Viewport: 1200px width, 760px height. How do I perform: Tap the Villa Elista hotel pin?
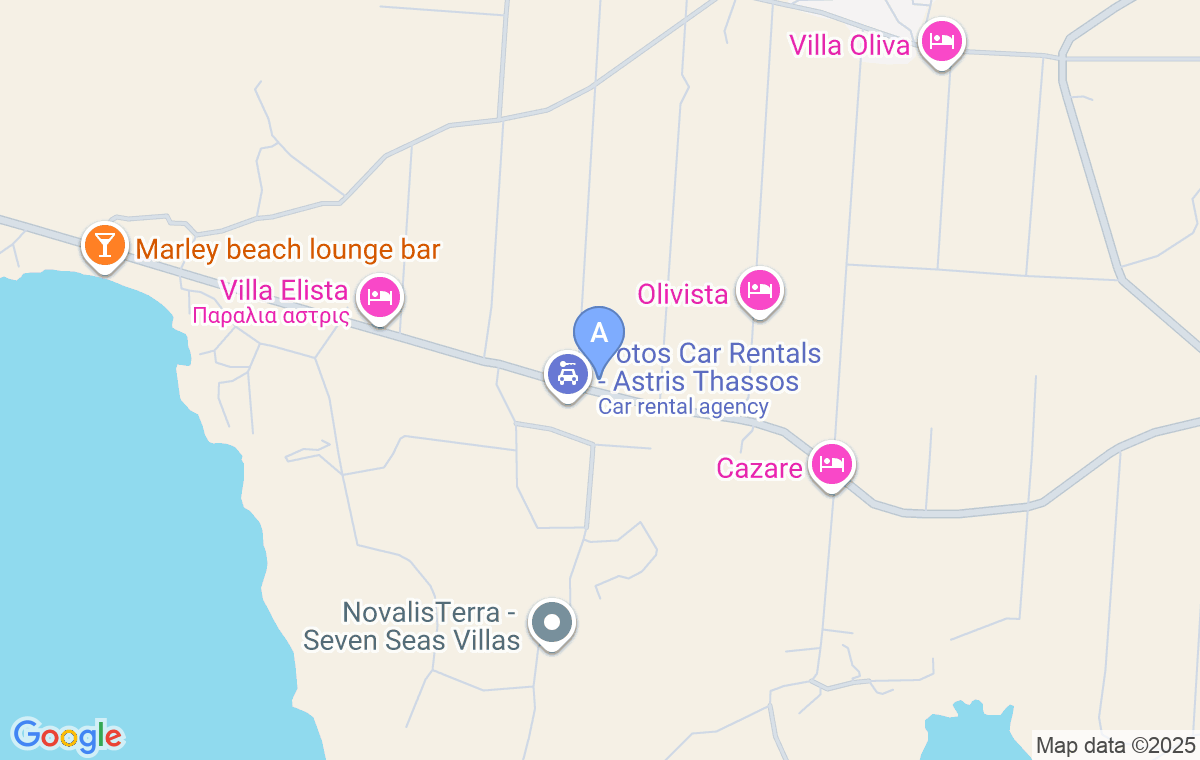380,297
